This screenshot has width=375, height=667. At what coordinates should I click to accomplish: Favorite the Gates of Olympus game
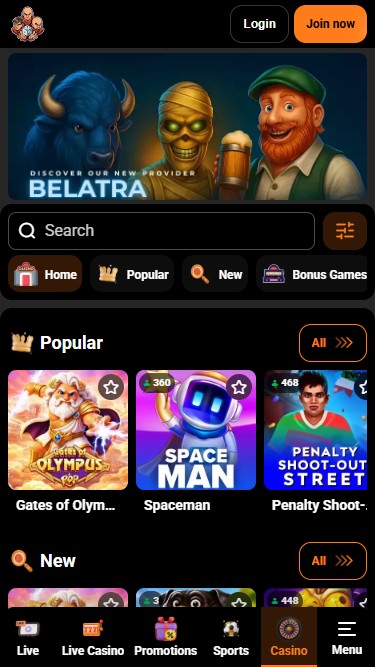click(111, 387)
